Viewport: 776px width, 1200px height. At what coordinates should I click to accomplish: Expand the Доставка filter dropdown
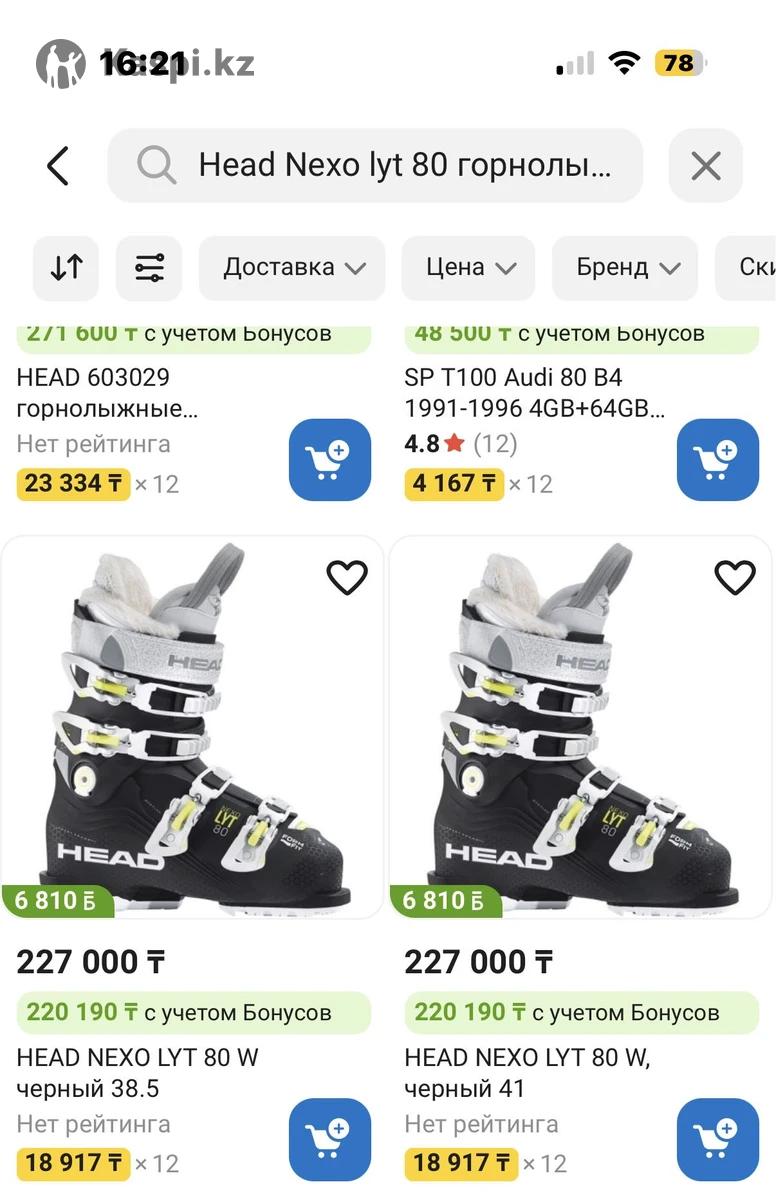pos(292,268)
